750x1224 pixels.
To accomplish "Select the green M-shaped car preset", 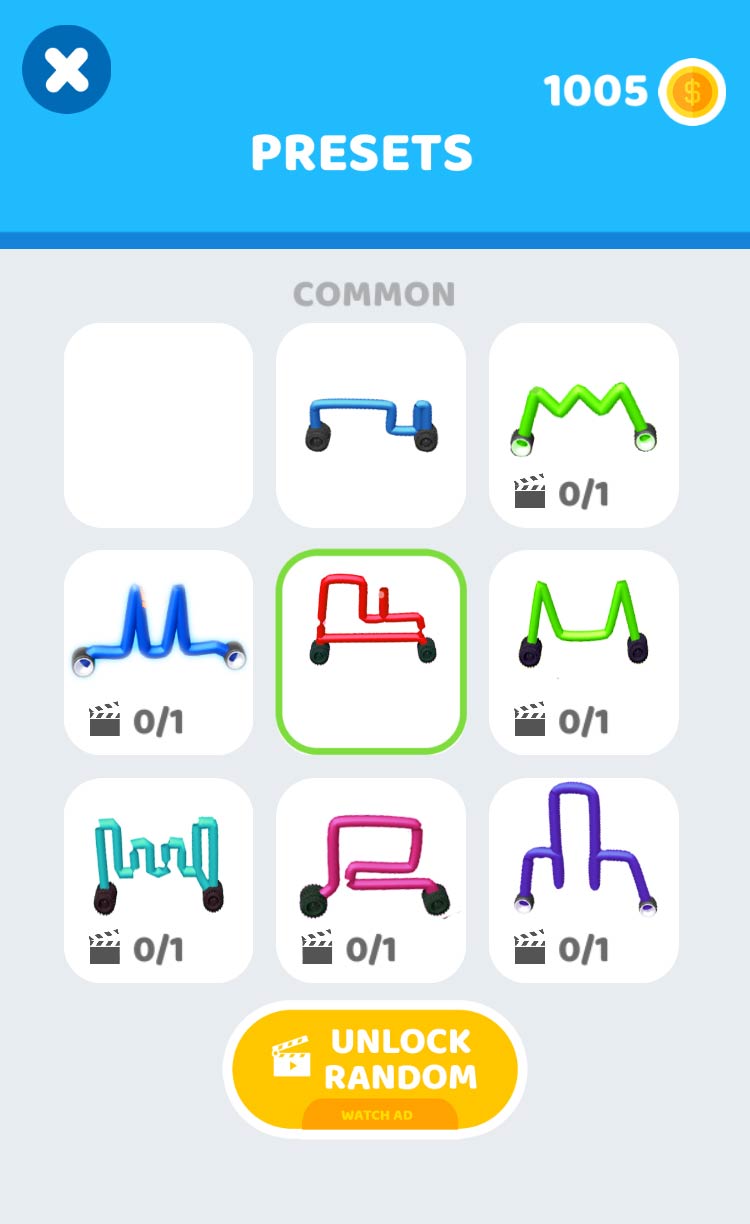I will point(584,652).
